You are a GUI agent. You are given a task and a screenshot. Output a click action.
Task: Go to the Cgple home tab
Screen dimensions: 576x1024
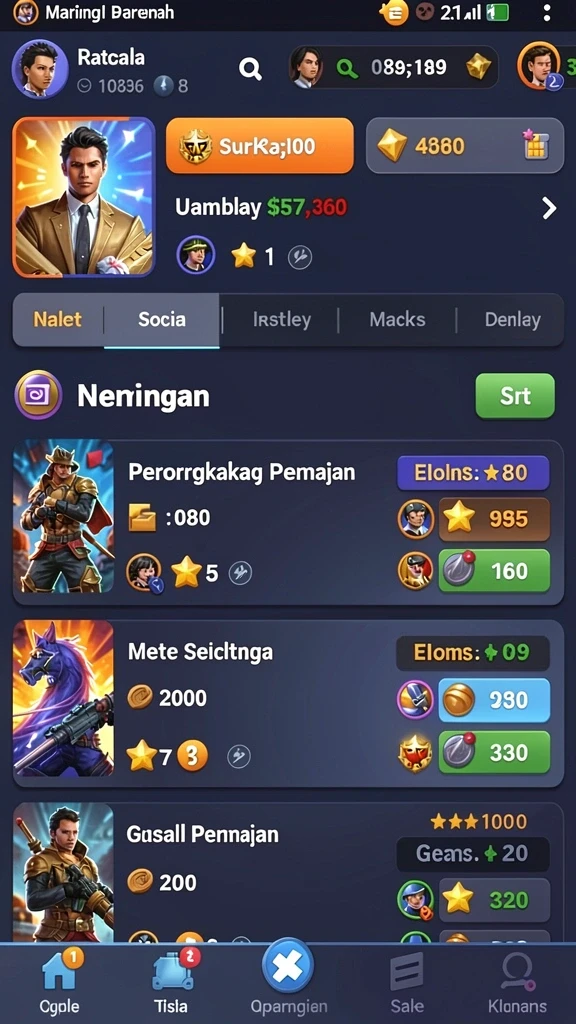(x=59, y=982)
